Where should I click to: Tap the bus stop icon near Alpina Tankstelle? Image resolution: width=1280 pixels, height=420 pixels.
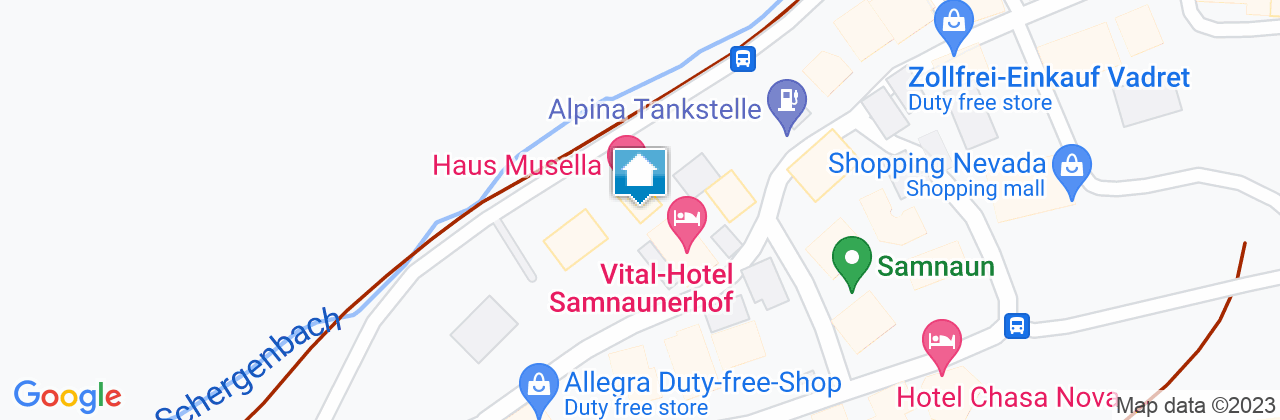tap(742, 59)
